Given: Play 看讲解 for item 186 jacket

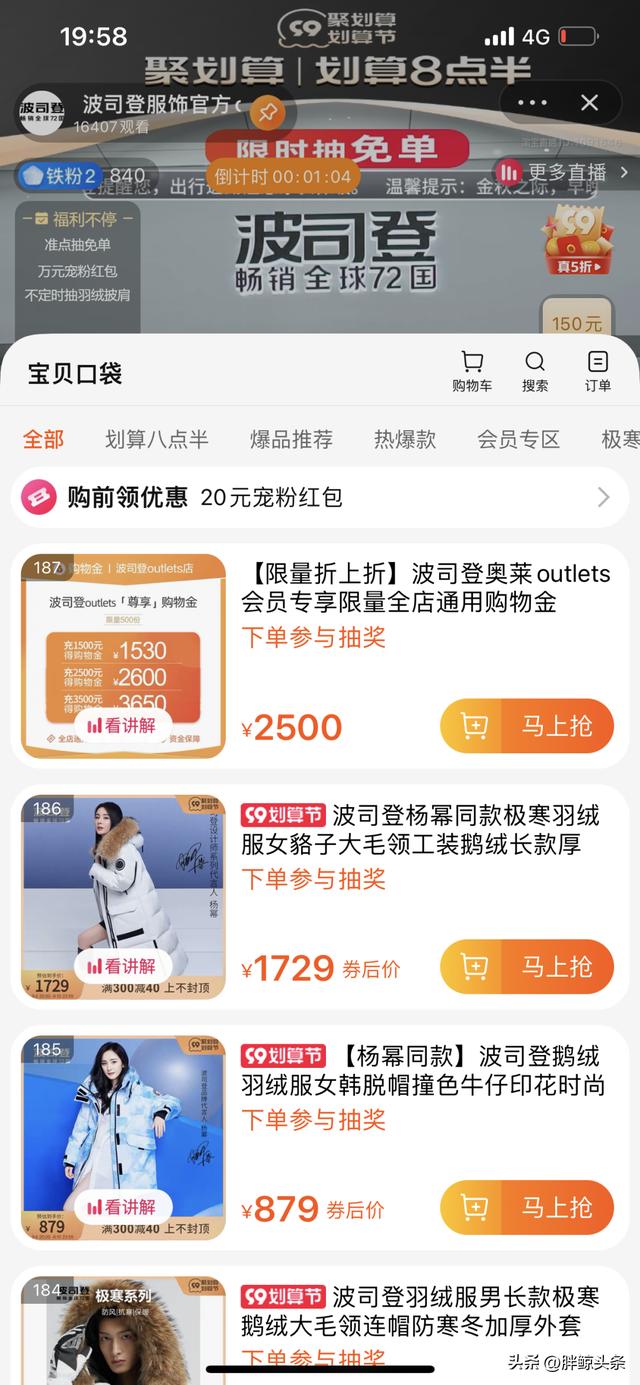Looking at the screenshot, I should click(122, 966).
